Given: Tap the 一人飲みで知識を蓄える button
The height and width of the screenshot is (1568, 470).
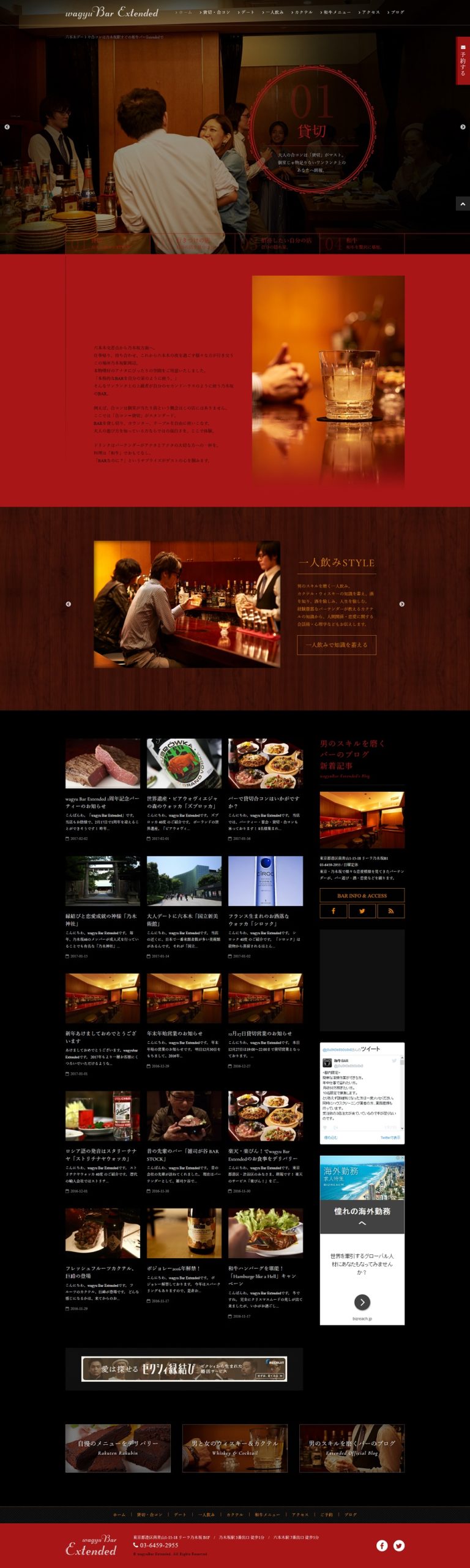Looking at the screenshot, I should [337, 644].
